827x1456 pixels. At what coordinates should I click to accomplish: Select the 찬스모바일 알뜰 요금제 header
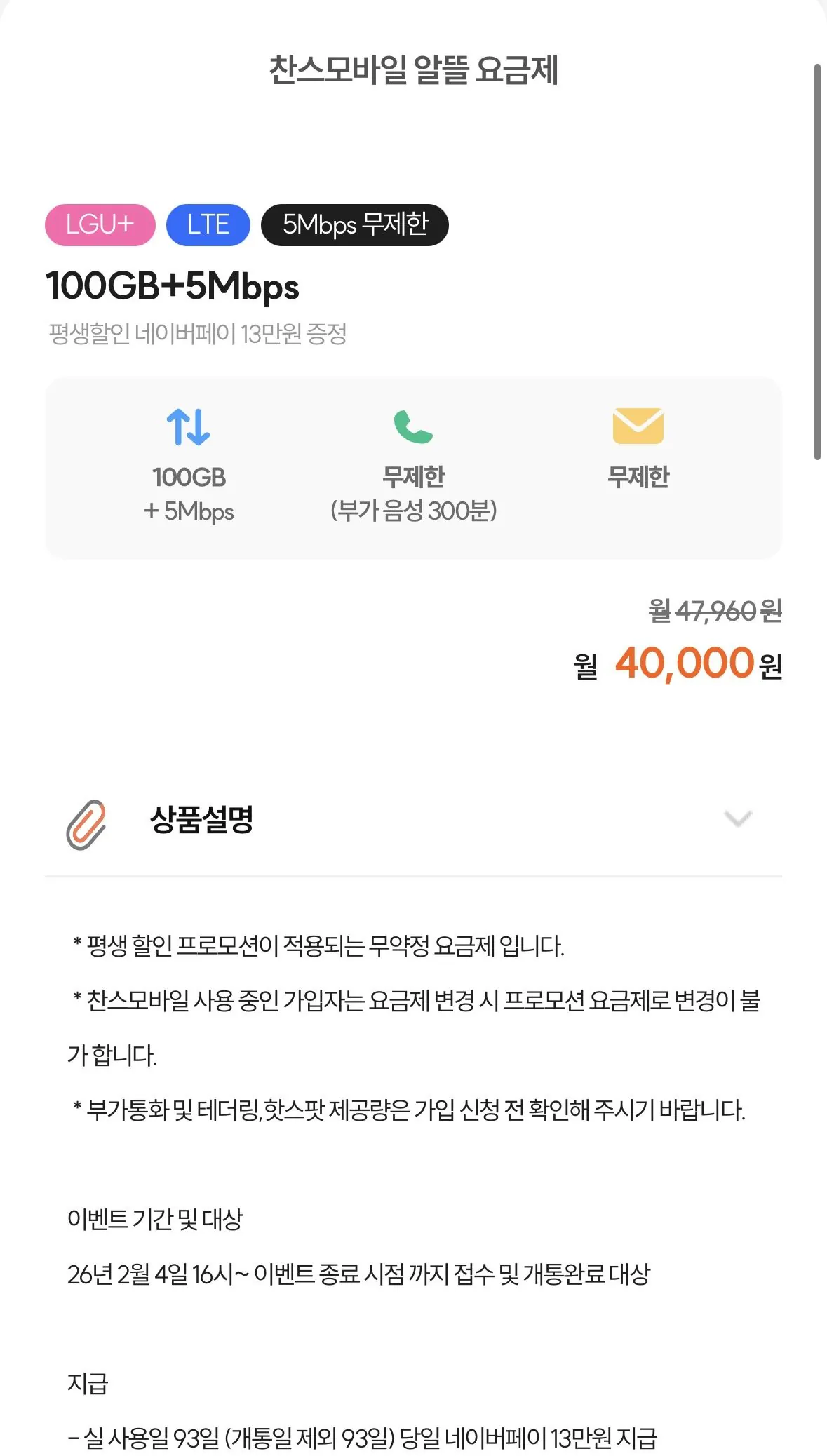point(413,69)
